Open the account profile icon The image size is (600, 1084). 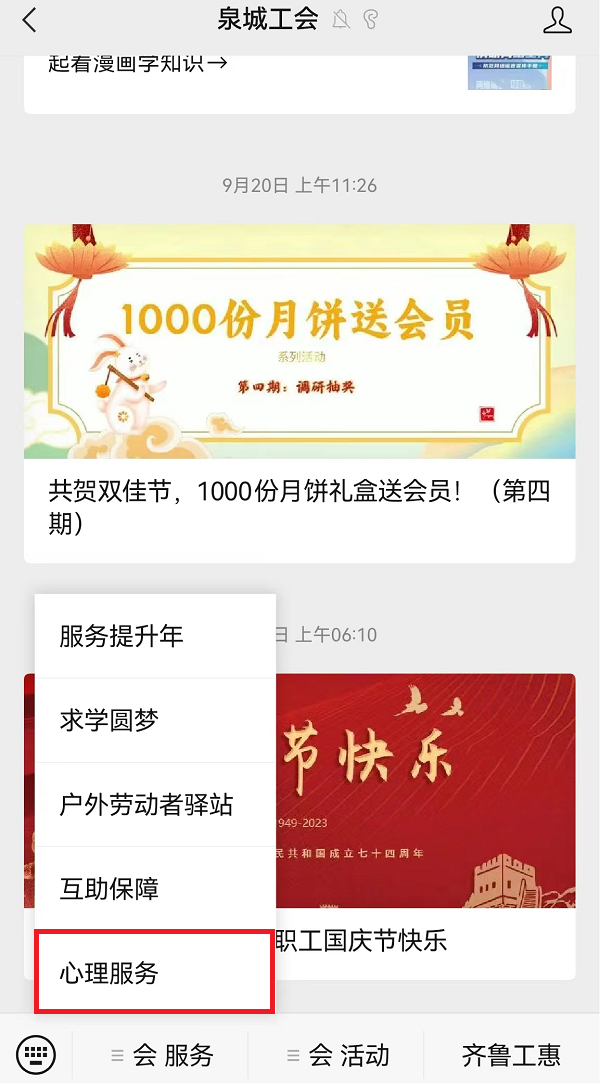point(557,20)
